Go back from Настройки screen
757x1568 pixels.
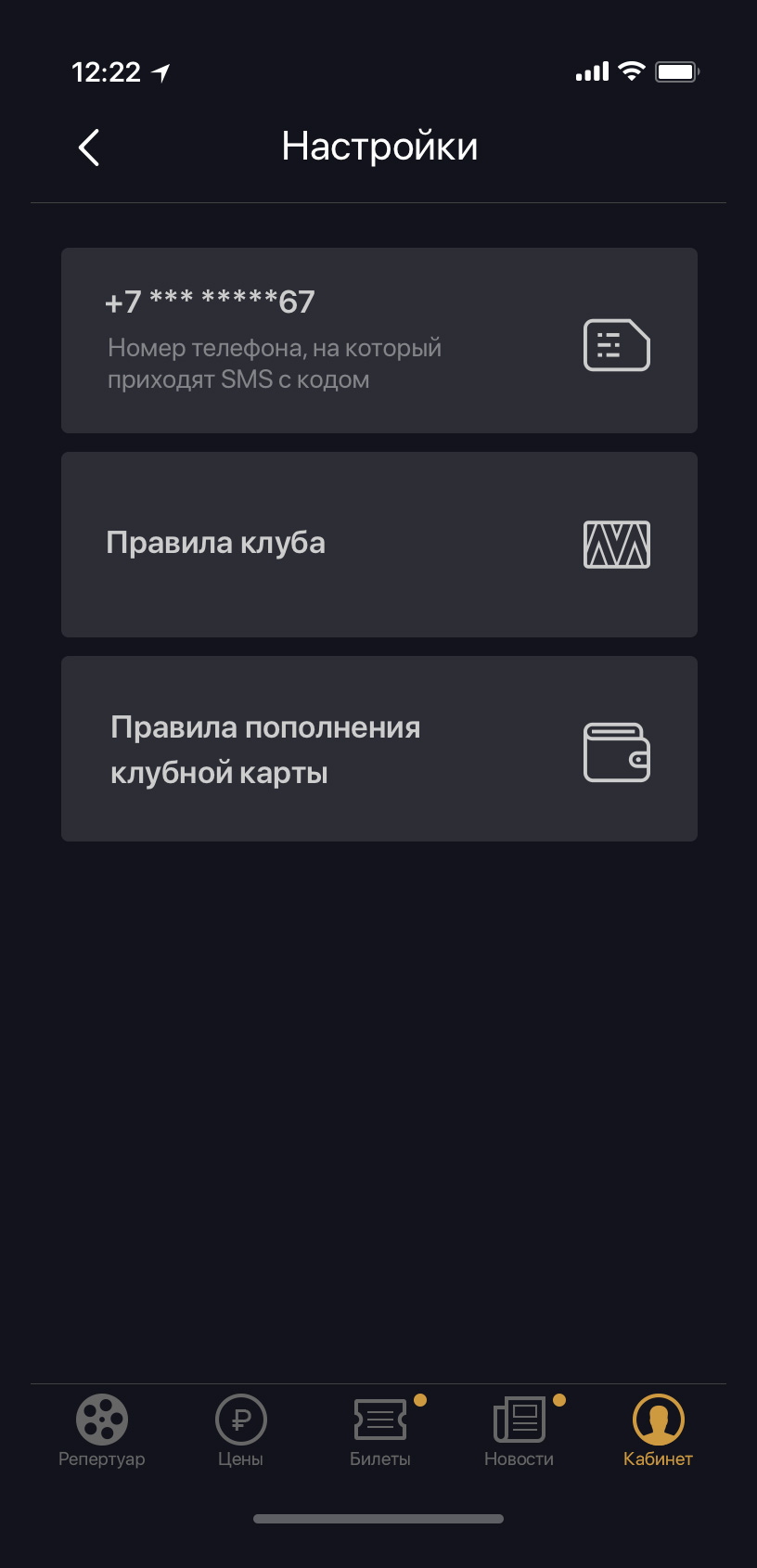[x=89, y=148]
